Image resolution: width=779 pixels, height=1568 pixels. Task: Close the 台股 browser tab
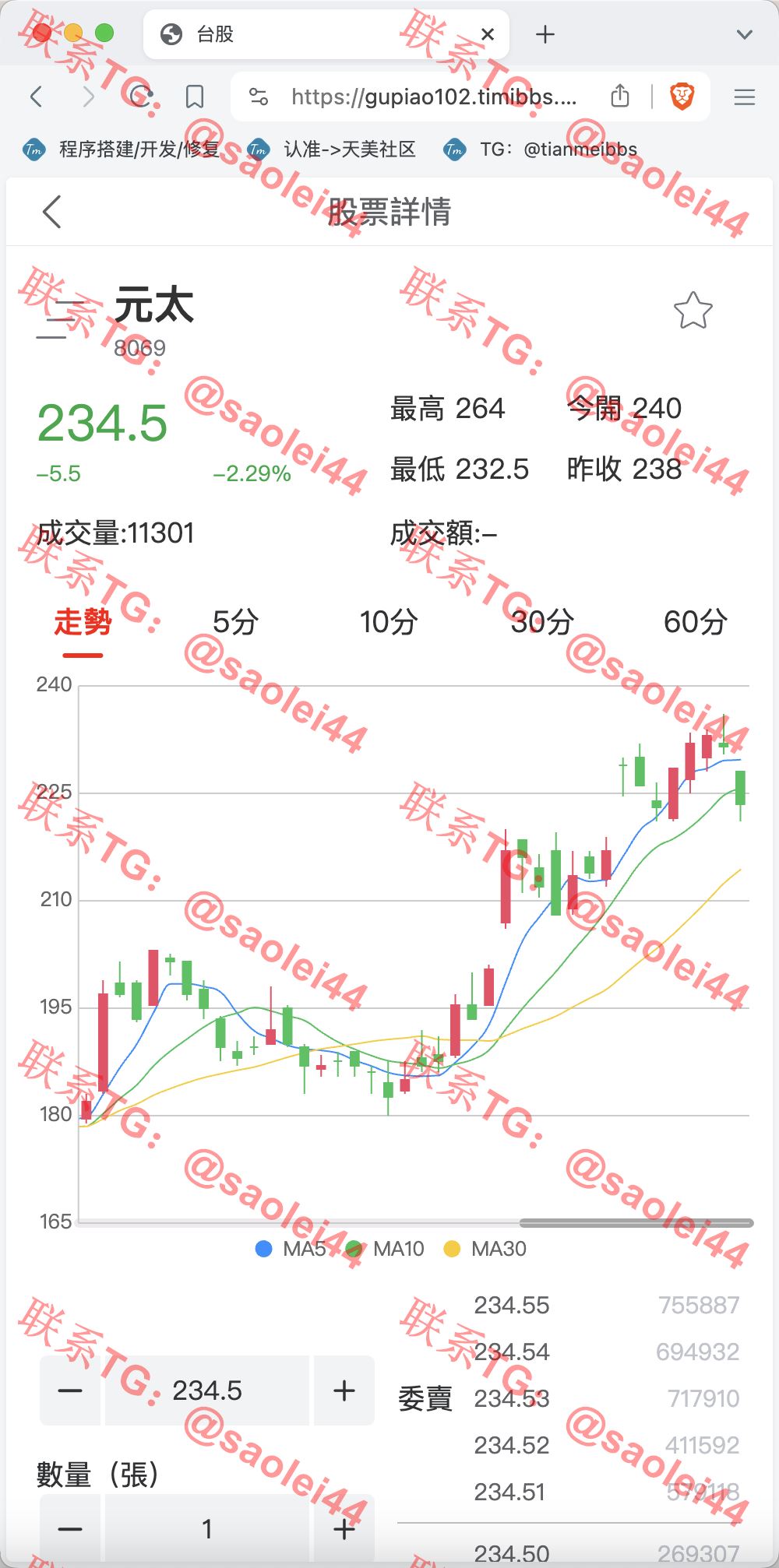tap(488, 34)
